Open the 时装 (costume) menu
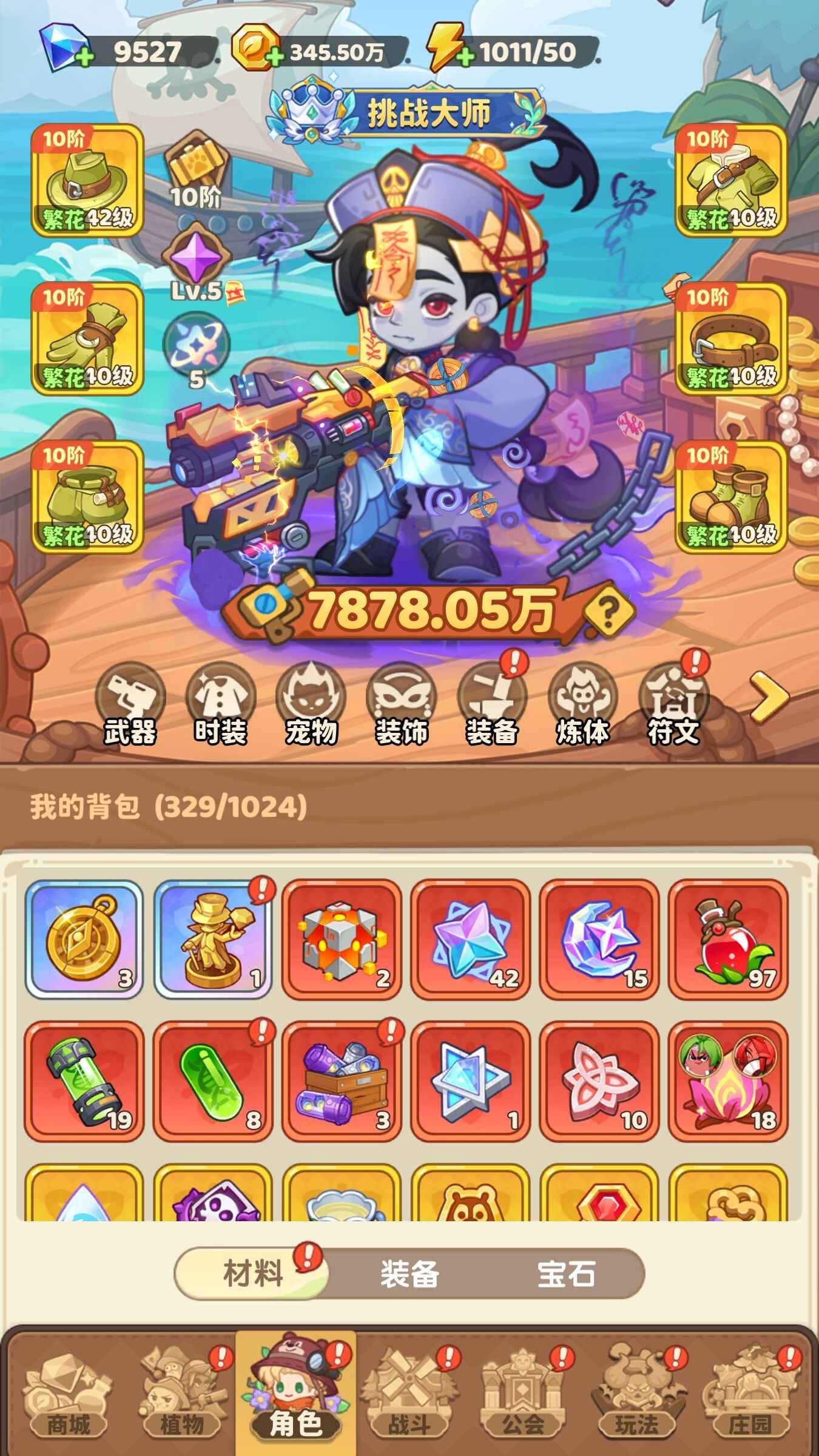This screenshot has height=1456, width=819. 220,704
